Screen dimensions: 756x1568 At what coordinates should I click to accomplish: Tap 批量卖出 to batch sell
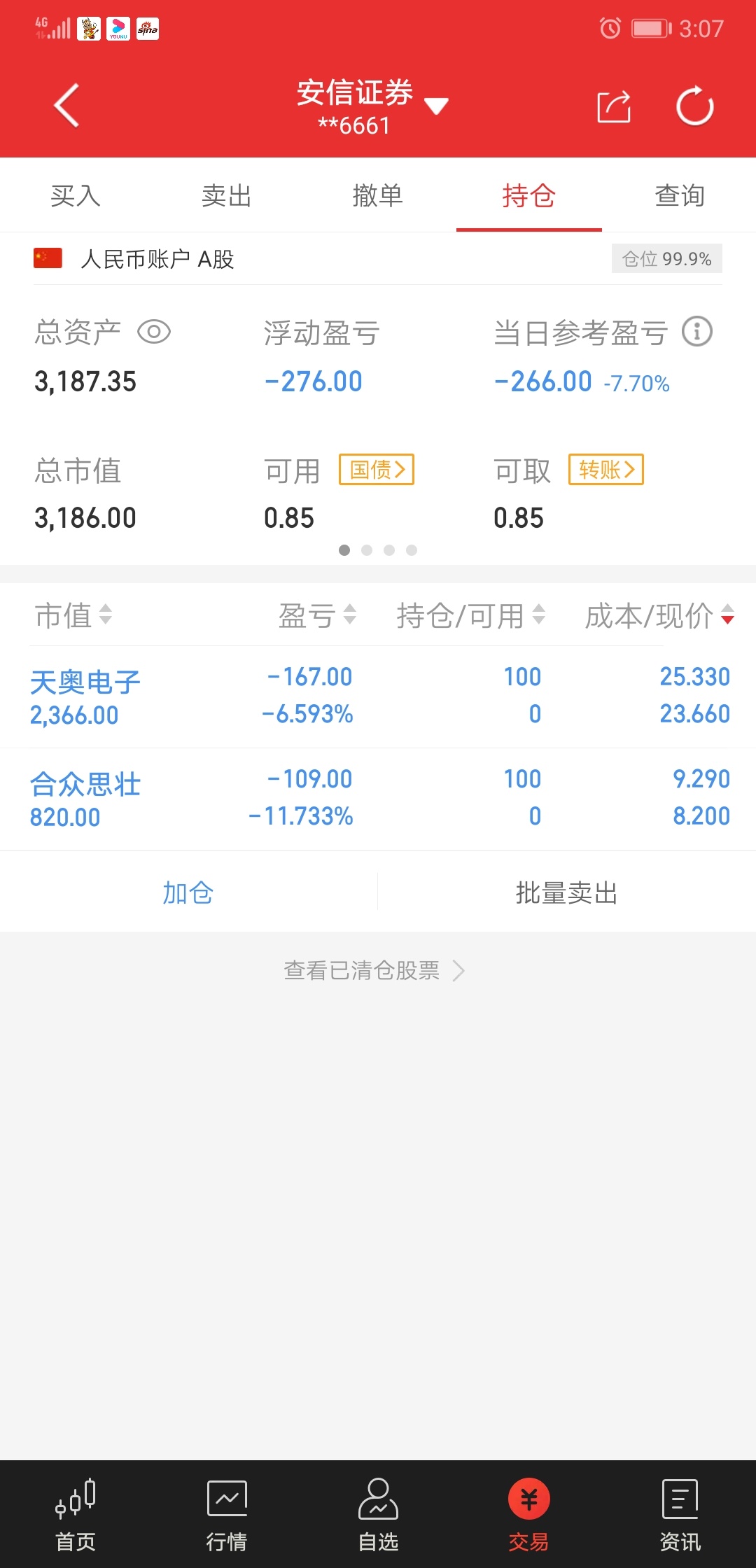[x=567, y=892]
